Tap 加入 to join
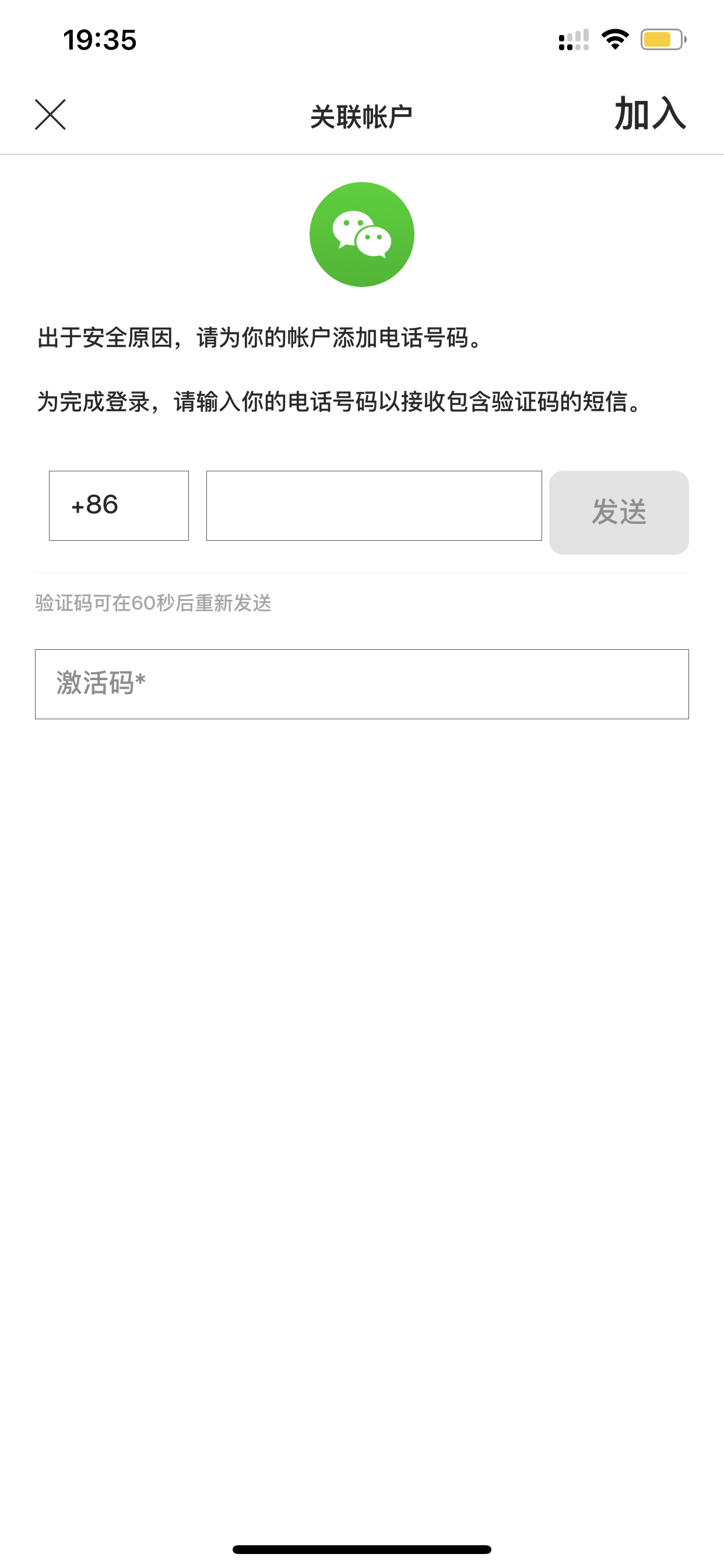 tap(650, 114)
